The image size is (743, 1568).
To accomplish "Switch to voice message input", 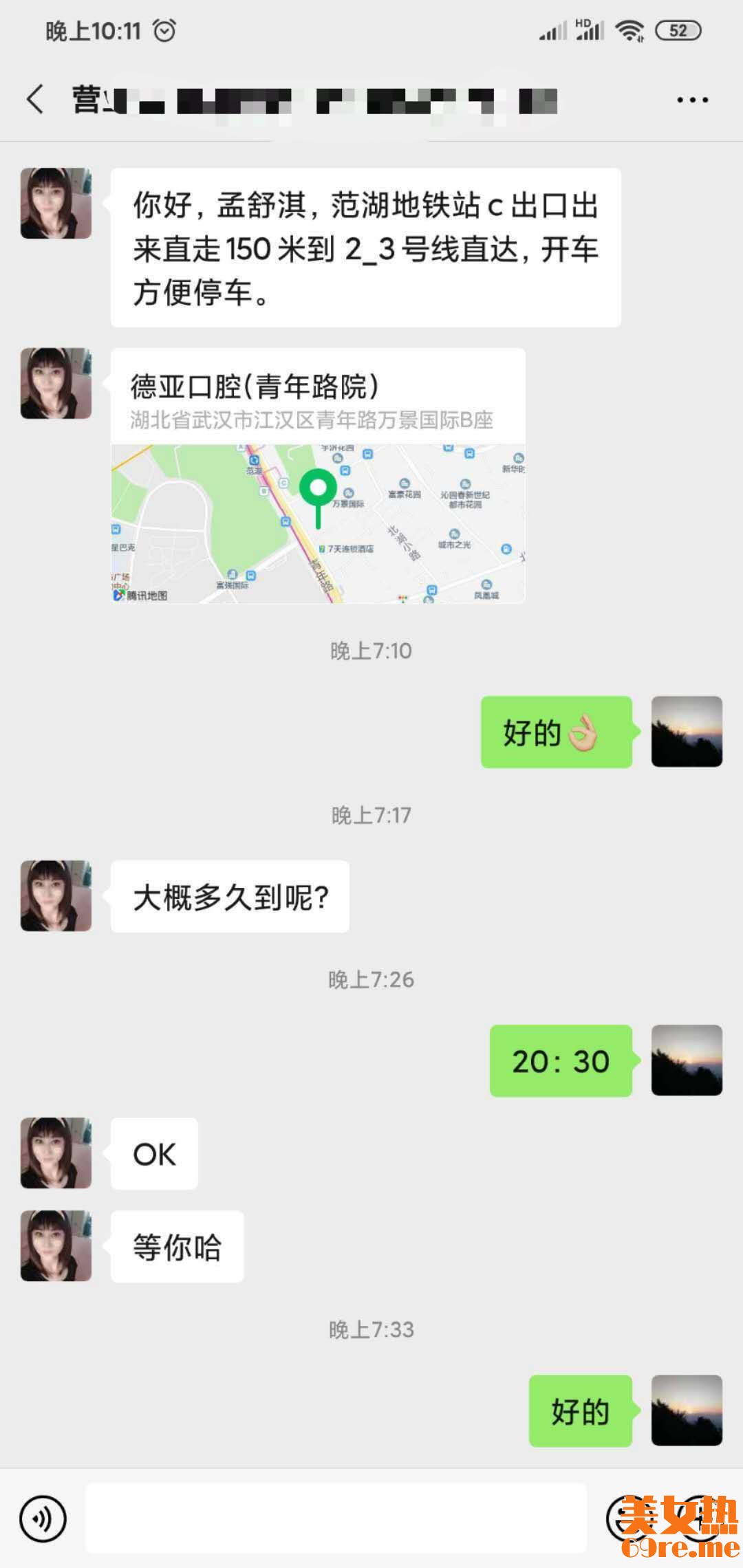I will 43,1518.
